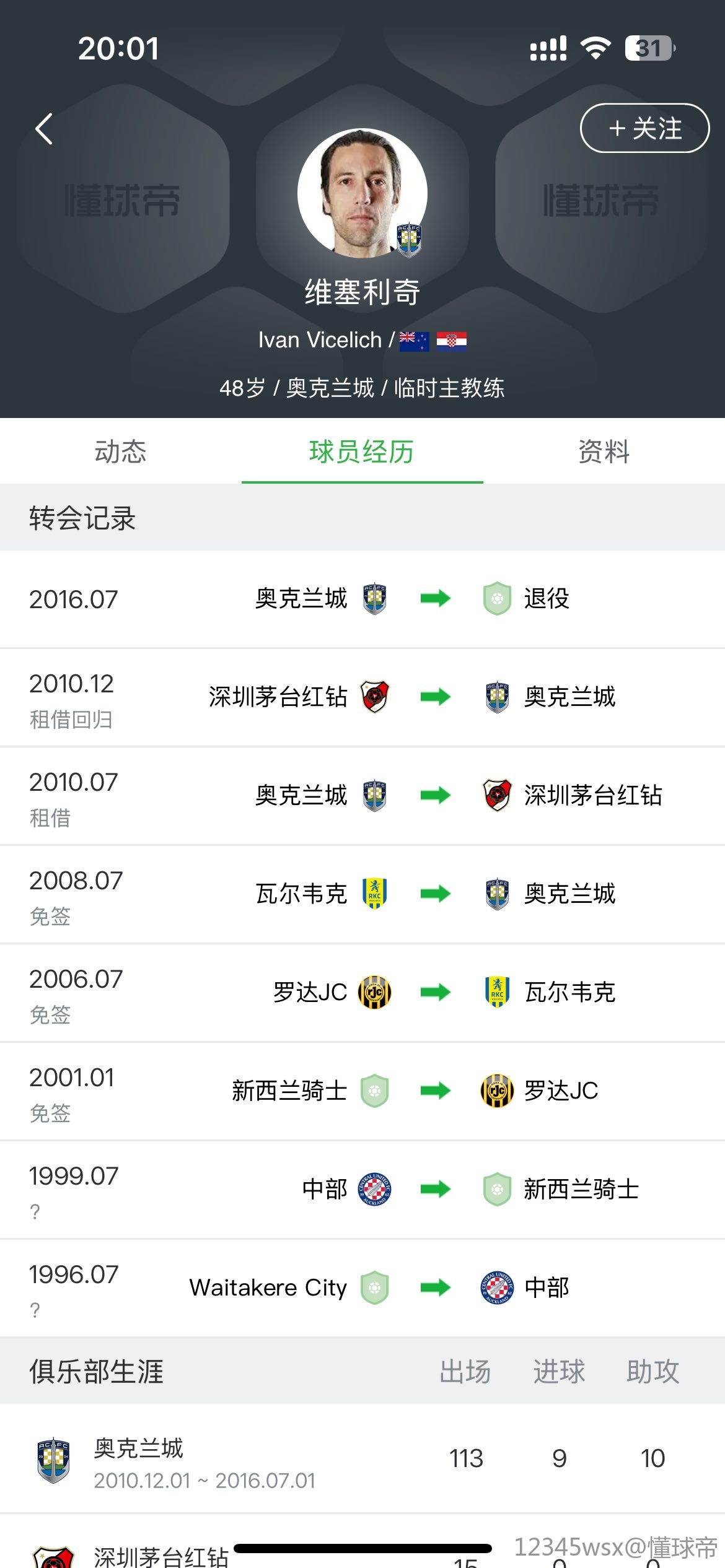Screen dimensions: 725x1568
Task: Open the 1999.07 transfer from 中部
Action: pos(362,1190)
